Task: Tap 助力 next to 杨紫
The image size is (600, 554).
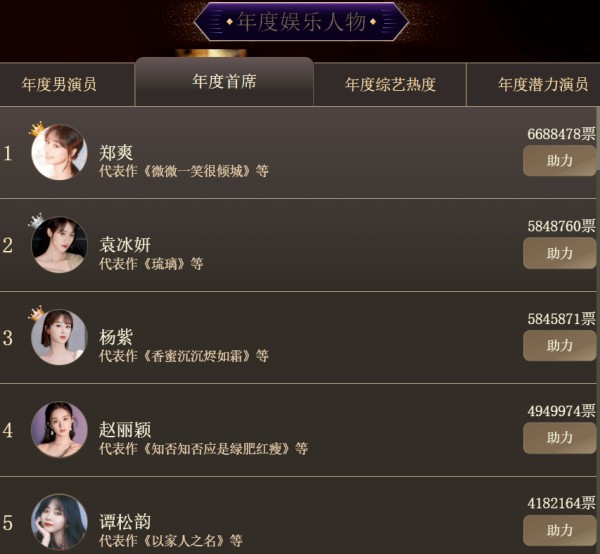Action: click(x=559, y=345)
